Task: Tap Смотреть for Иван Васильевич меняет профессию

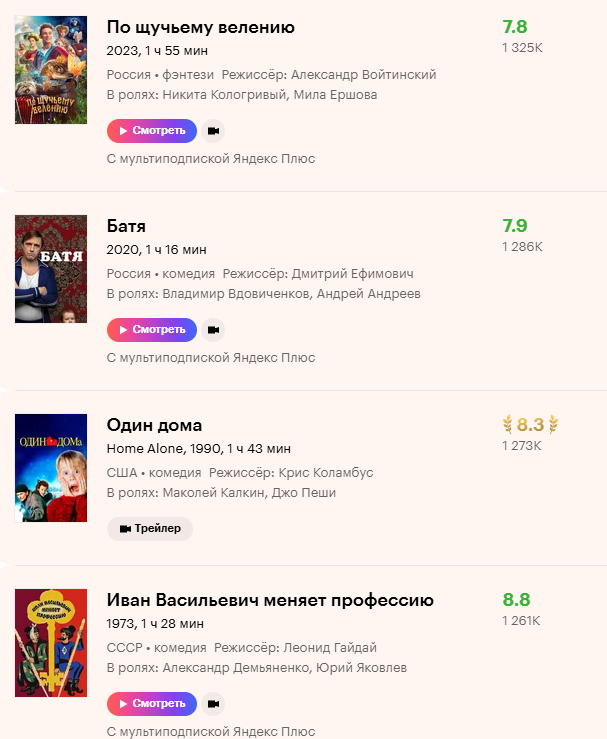Action: tap(152, 704)
